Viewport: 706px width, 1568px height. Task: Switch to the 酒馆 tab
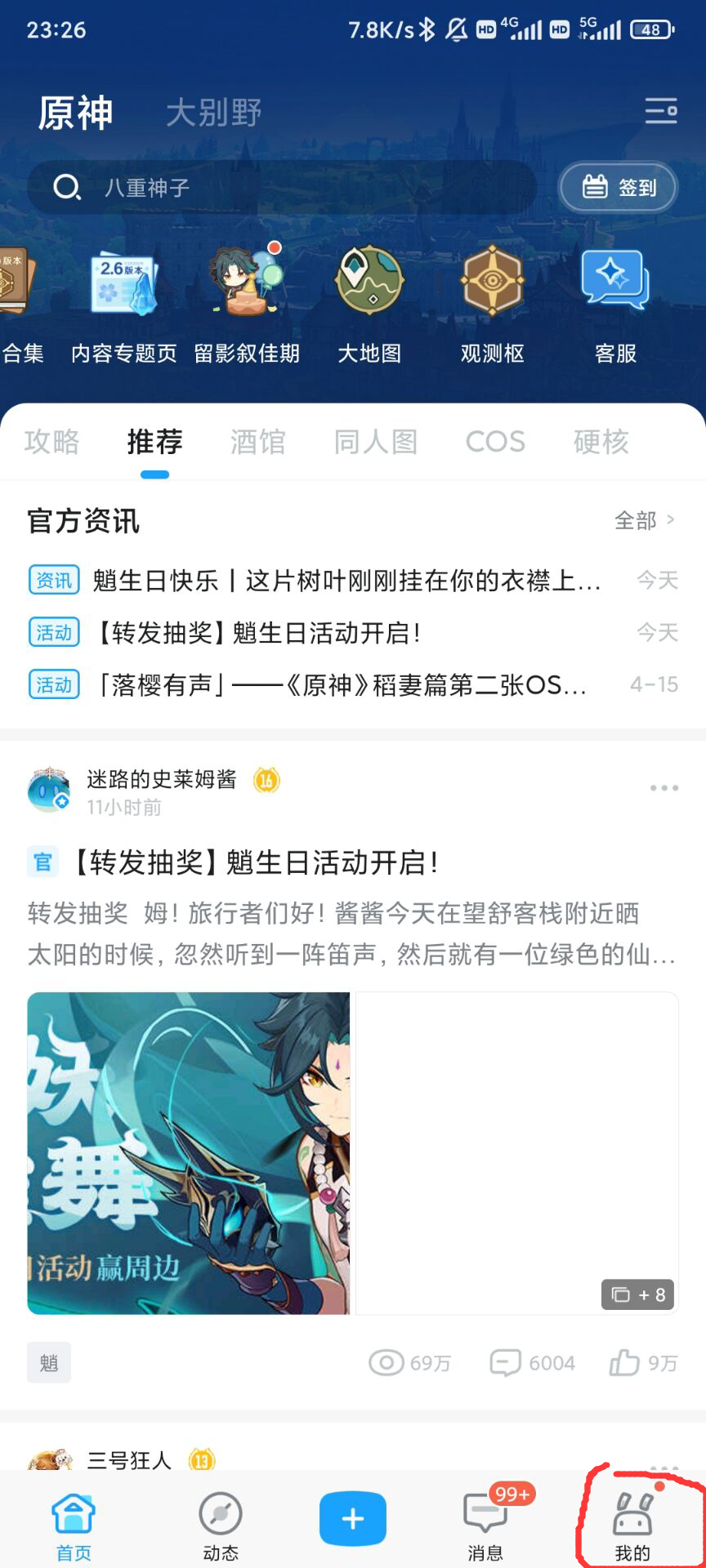257,442
